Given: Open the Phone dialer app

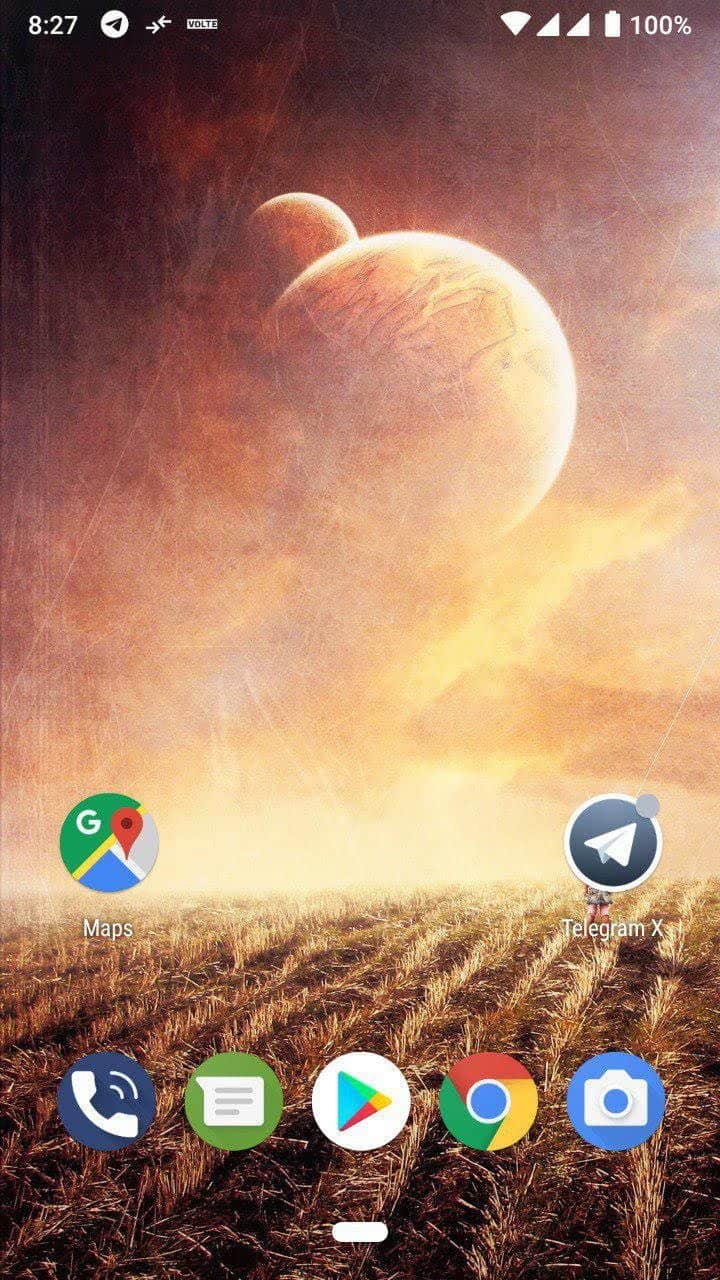Looking at the screenshot, I should click(x=107, y=1101).
